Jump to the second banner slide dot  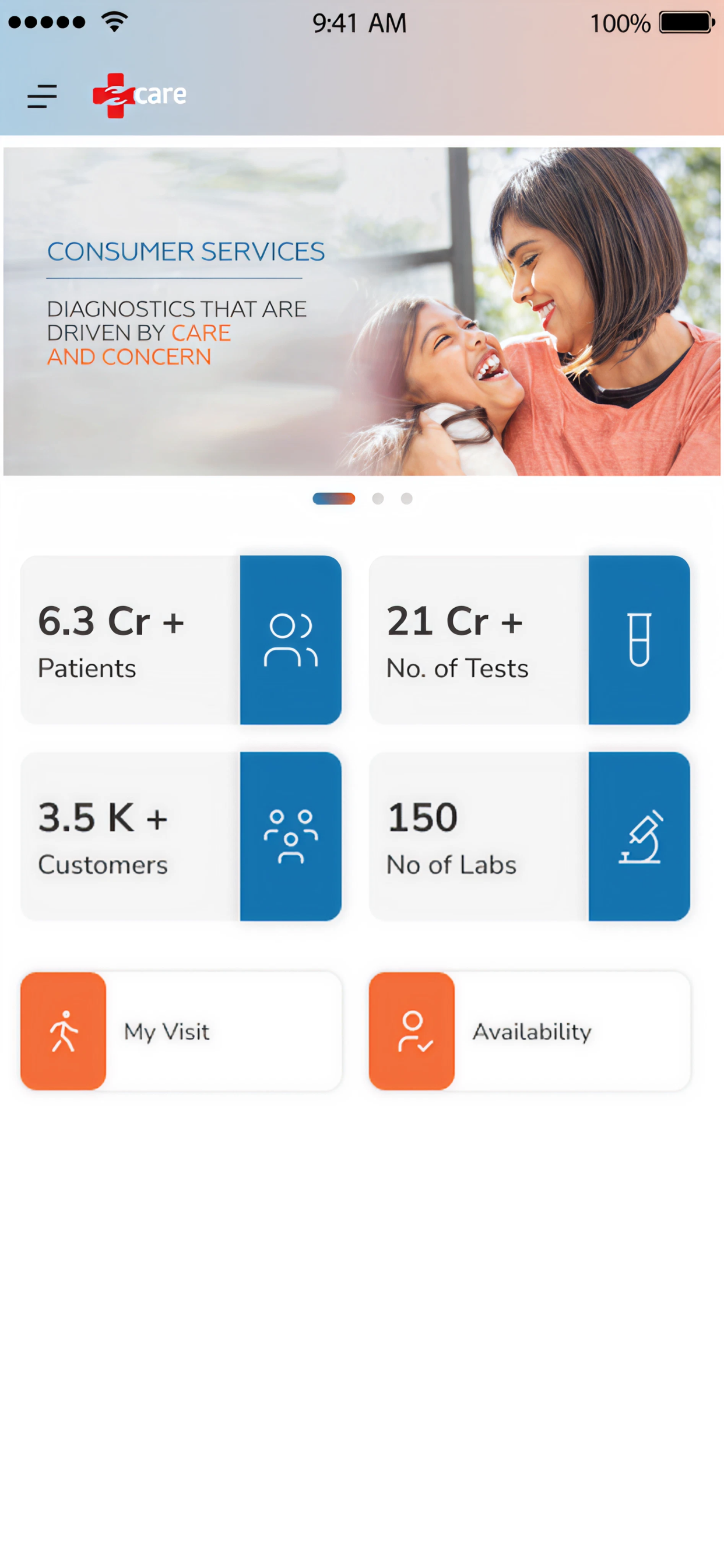point(378,499)
